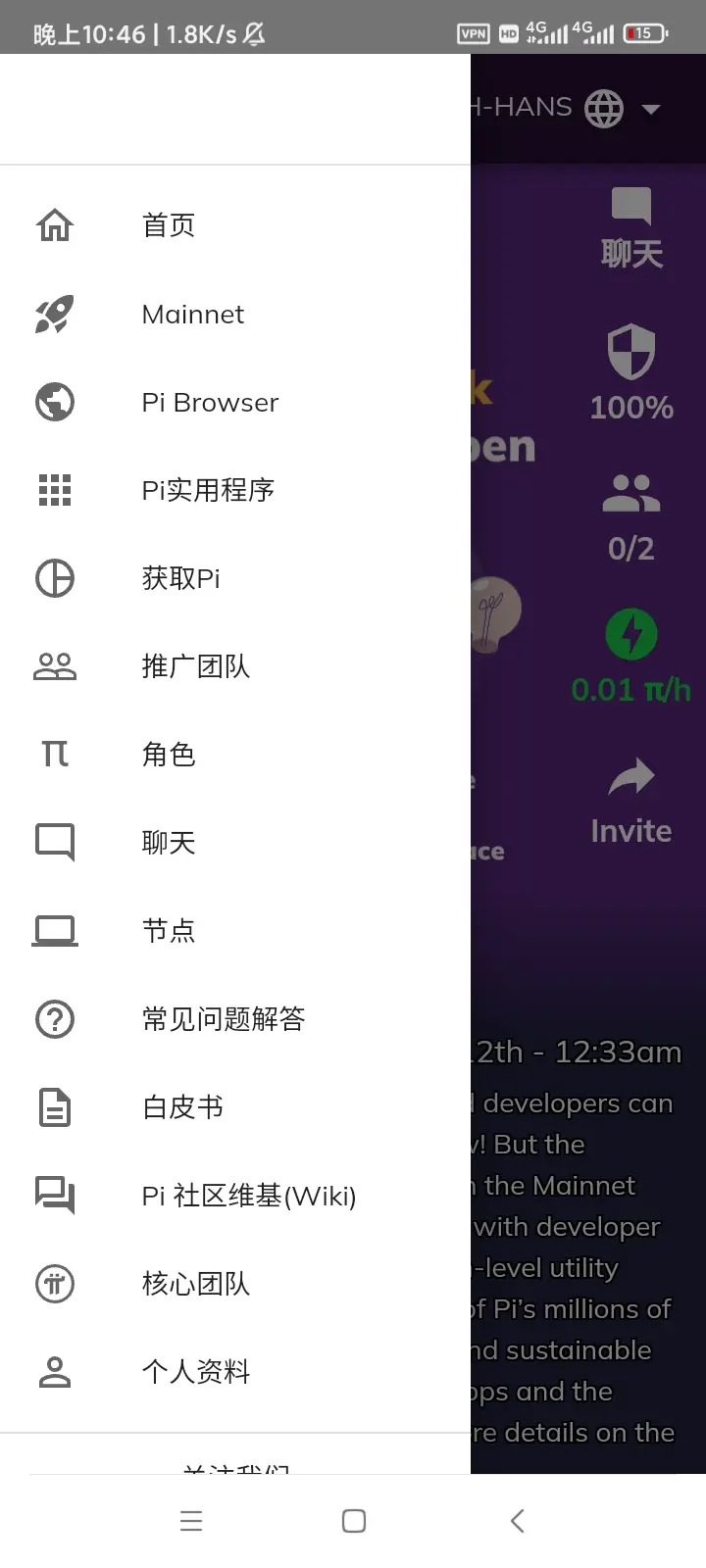Viewport: 706px width, 1568px height.
Task: Open the language dropdown next to ZH-HANS
Action: pos(651,109)
